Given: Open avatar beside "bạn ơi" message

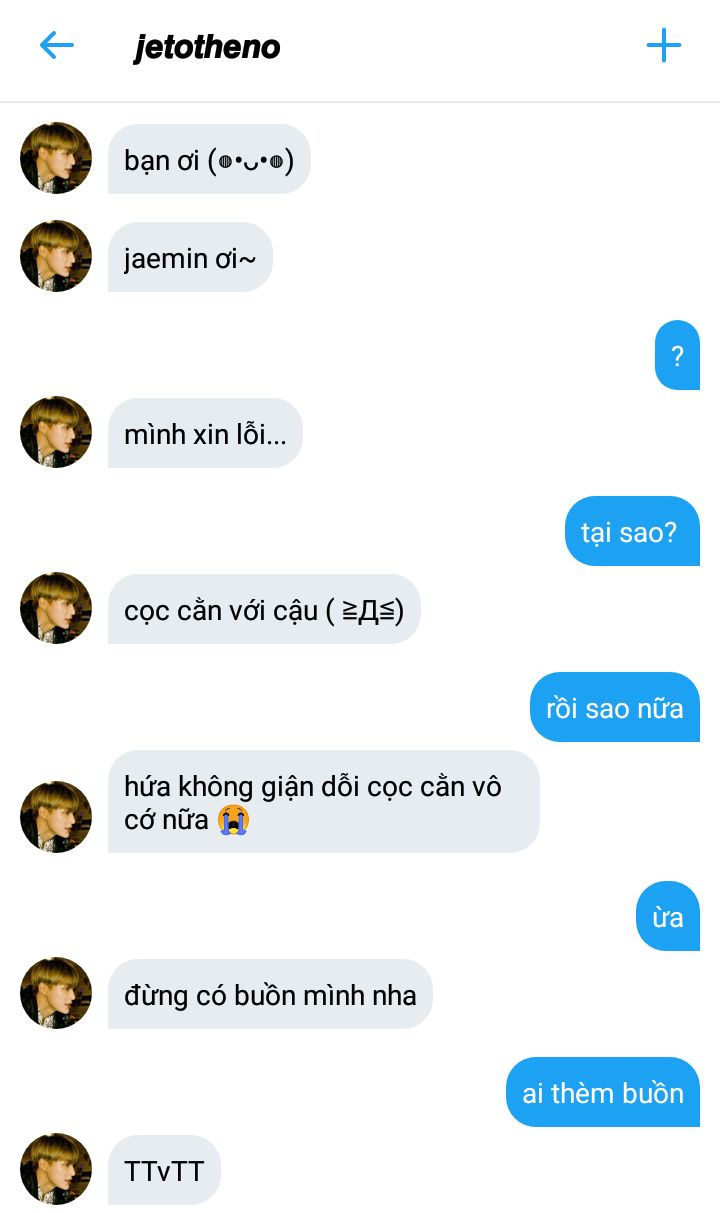Looking at the screenshot, I should [56, 158].
